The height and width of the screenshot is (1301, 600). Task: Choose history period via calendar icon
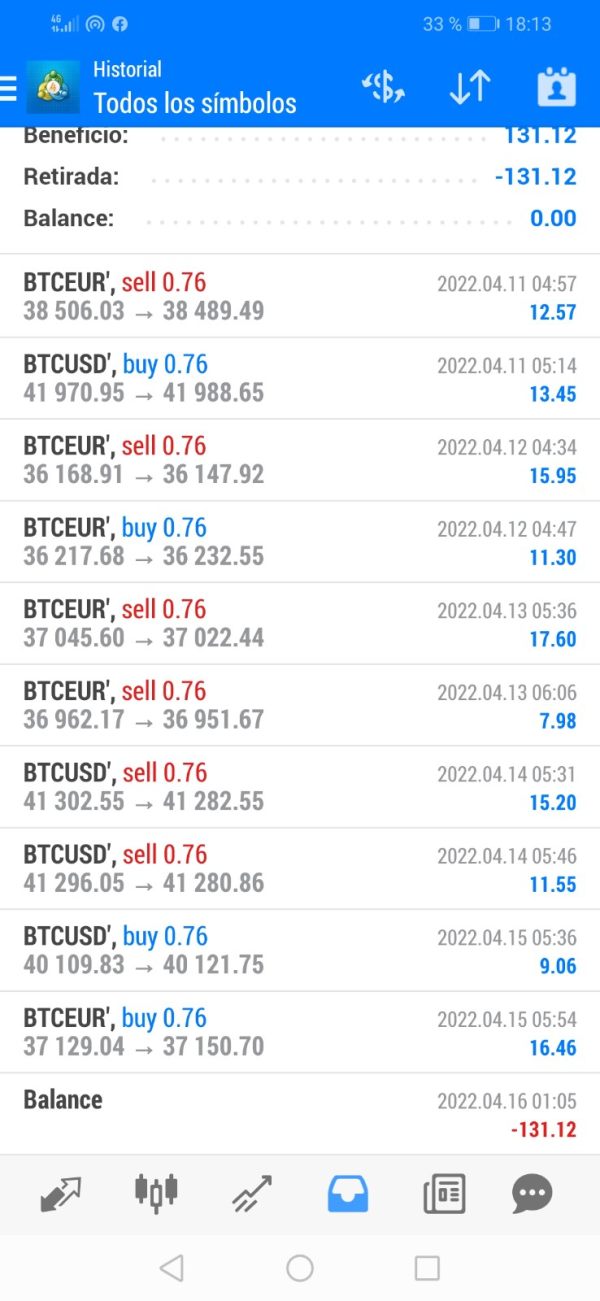tap(556, 88)
